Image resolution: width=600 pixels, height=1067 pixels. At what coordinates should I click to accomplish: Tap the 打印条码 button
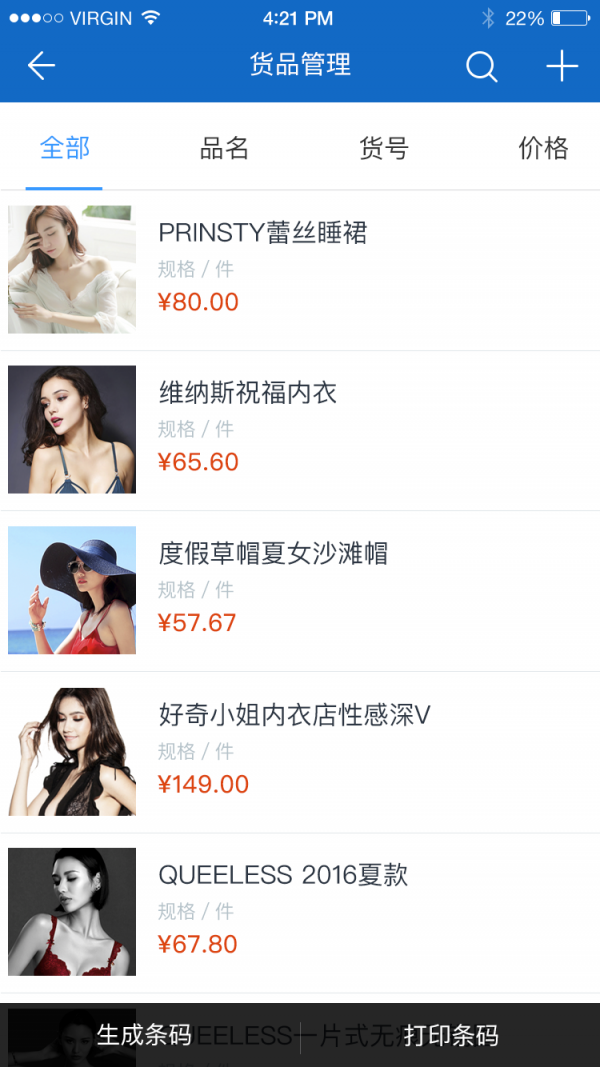pyautogui.click(x=451, y=1035)
